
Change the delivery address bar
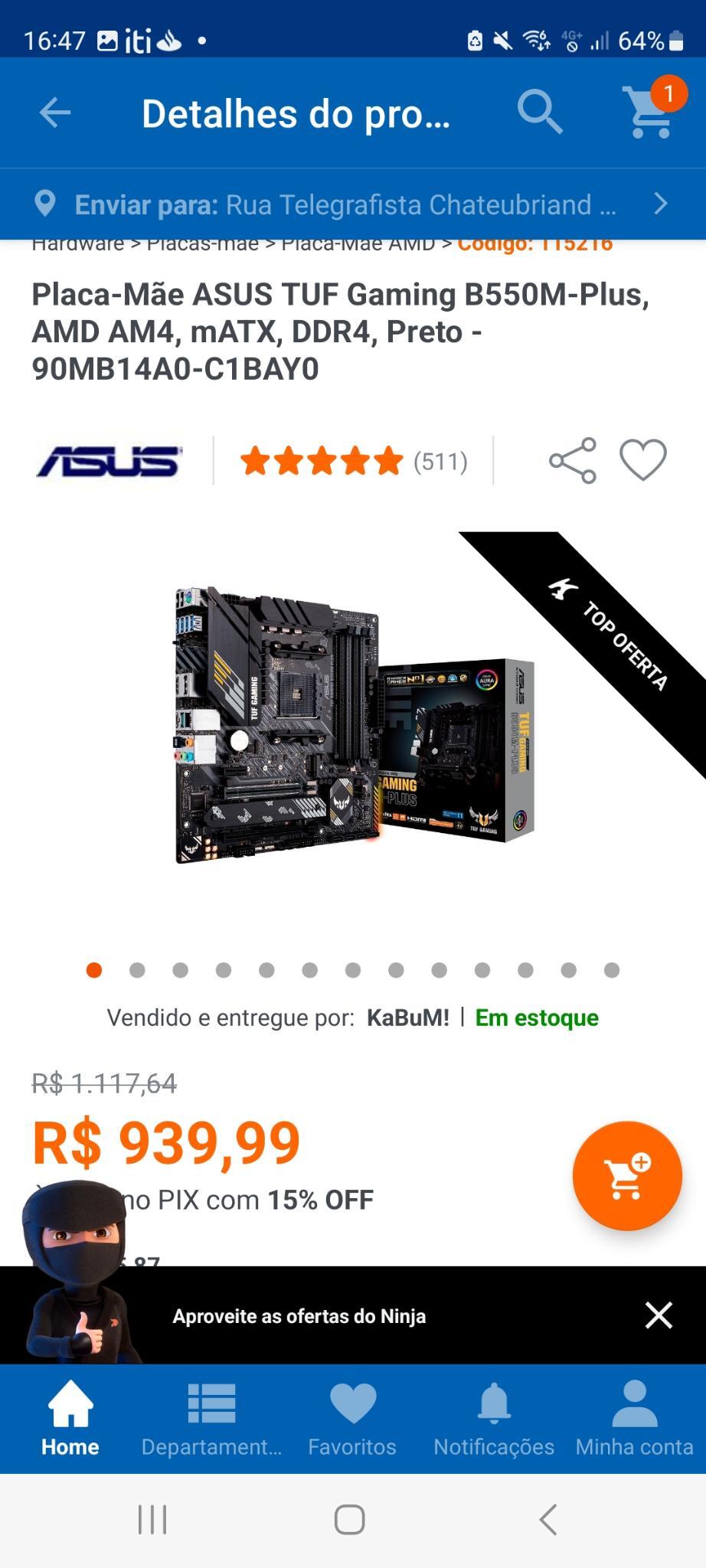pos(353,204)
